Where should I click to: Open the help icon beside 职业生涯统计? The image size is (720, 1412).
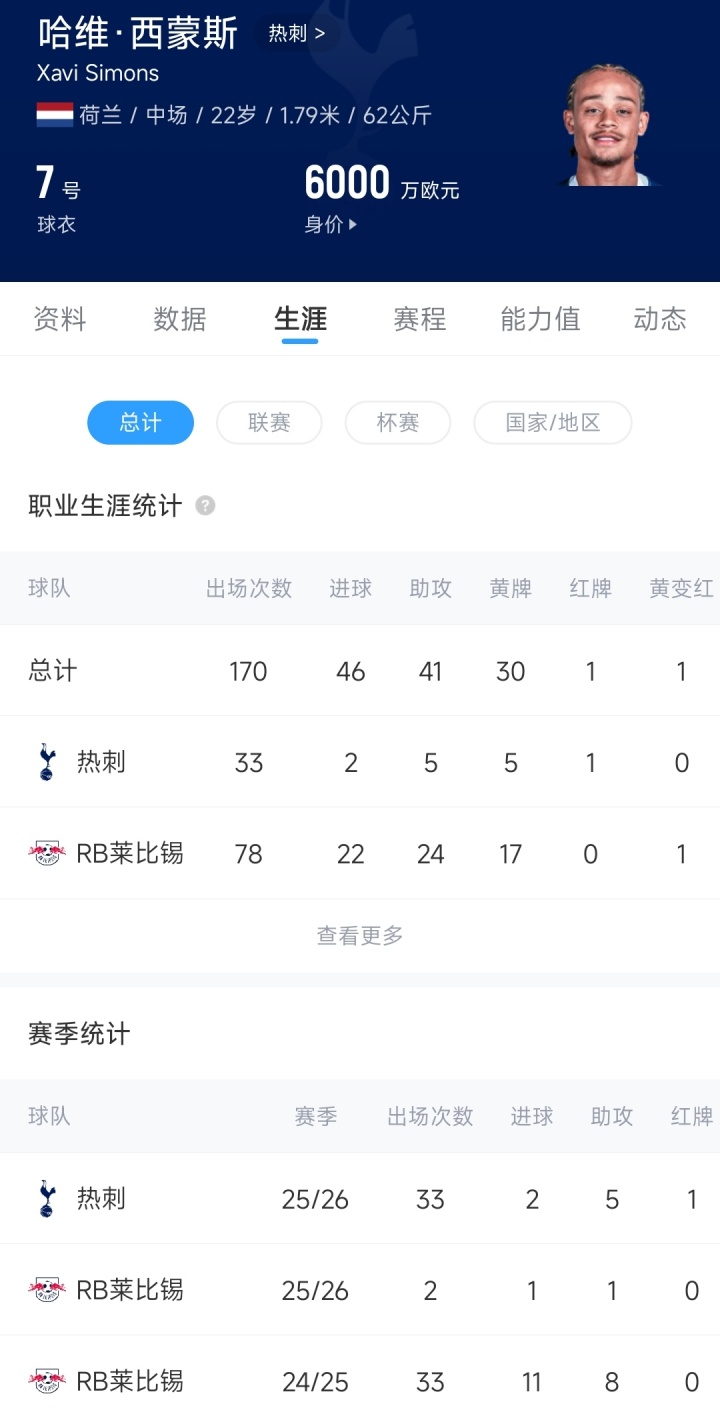pyautogui.click(x=205, y=506)
